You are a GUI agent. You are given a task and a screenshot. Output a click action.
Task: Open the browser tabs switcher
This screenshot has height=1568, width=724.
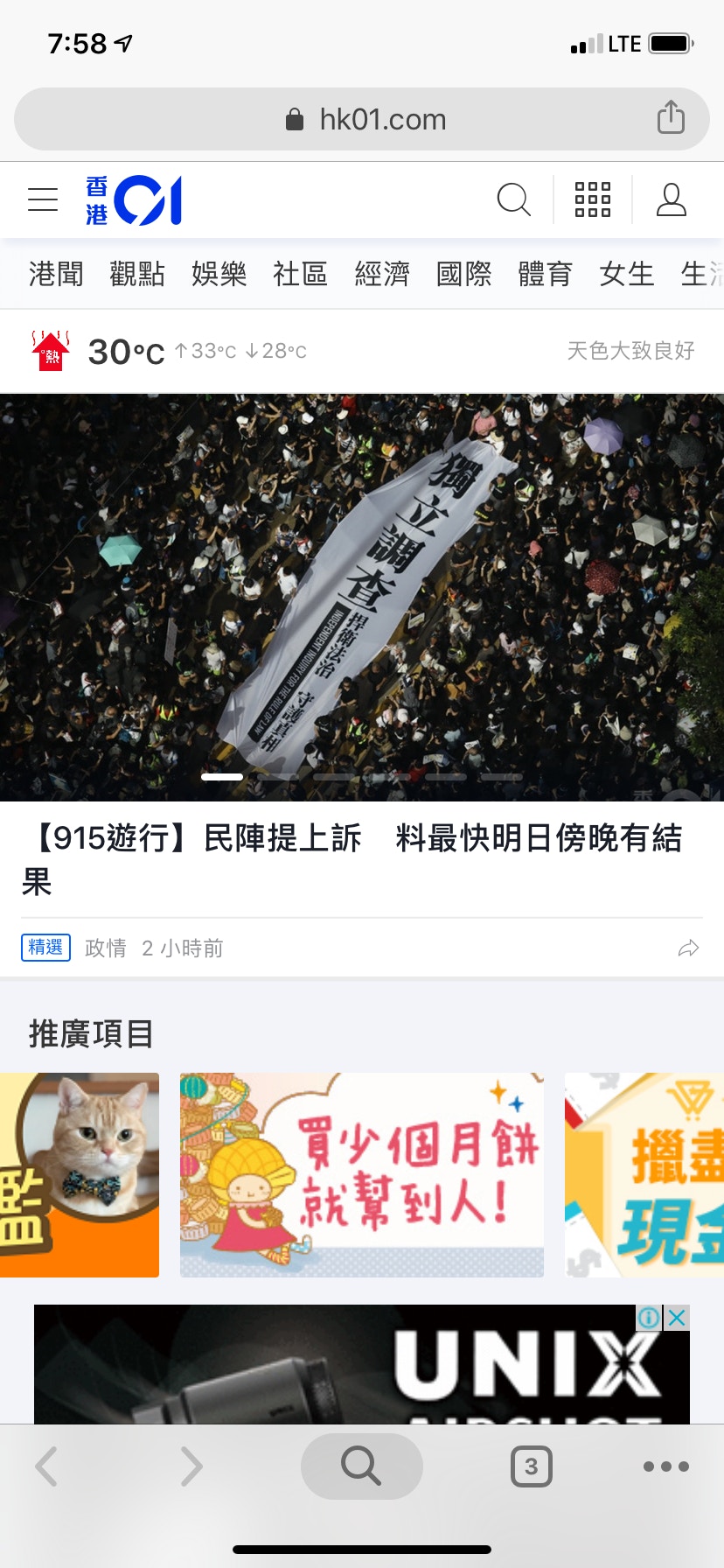tap(531, 1466)
